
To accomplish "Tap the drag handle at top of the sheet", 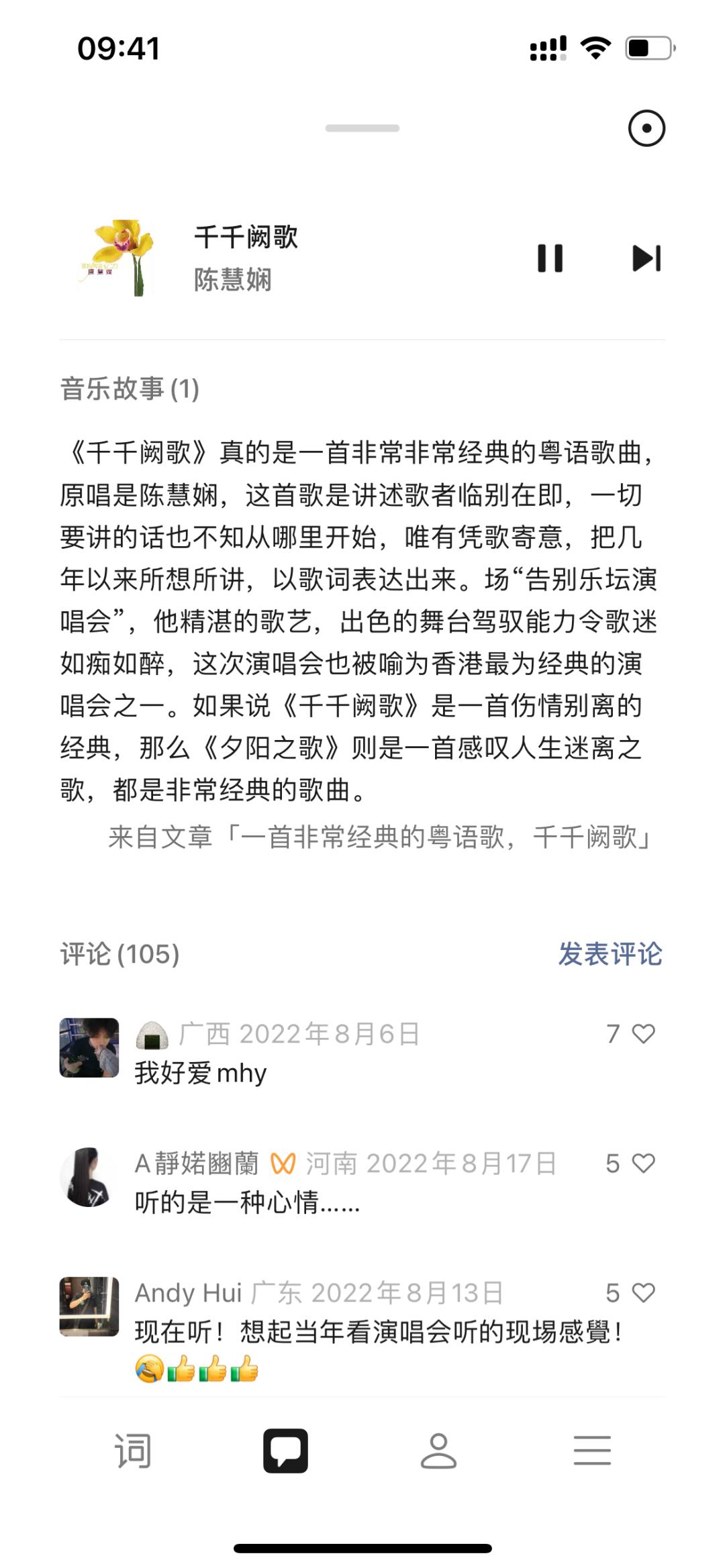I will 362,128.
